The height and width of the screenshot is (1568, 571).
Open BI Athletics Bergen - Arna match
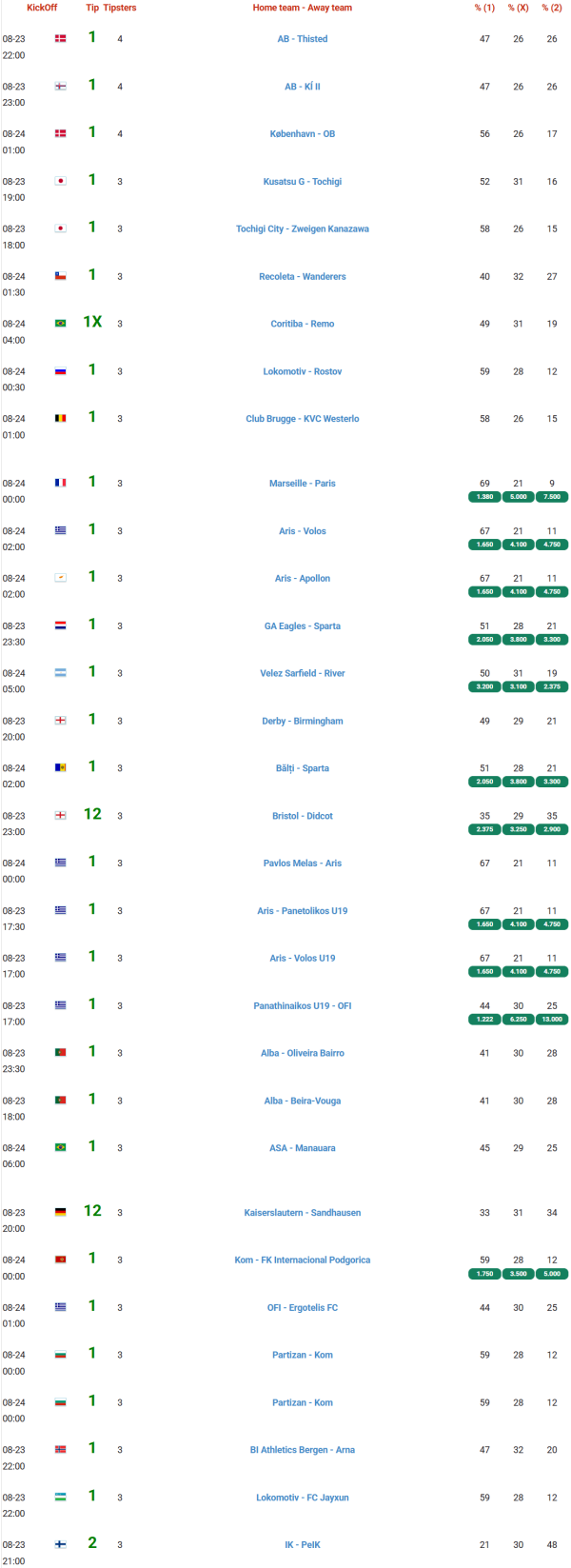tap(302, 1450)
